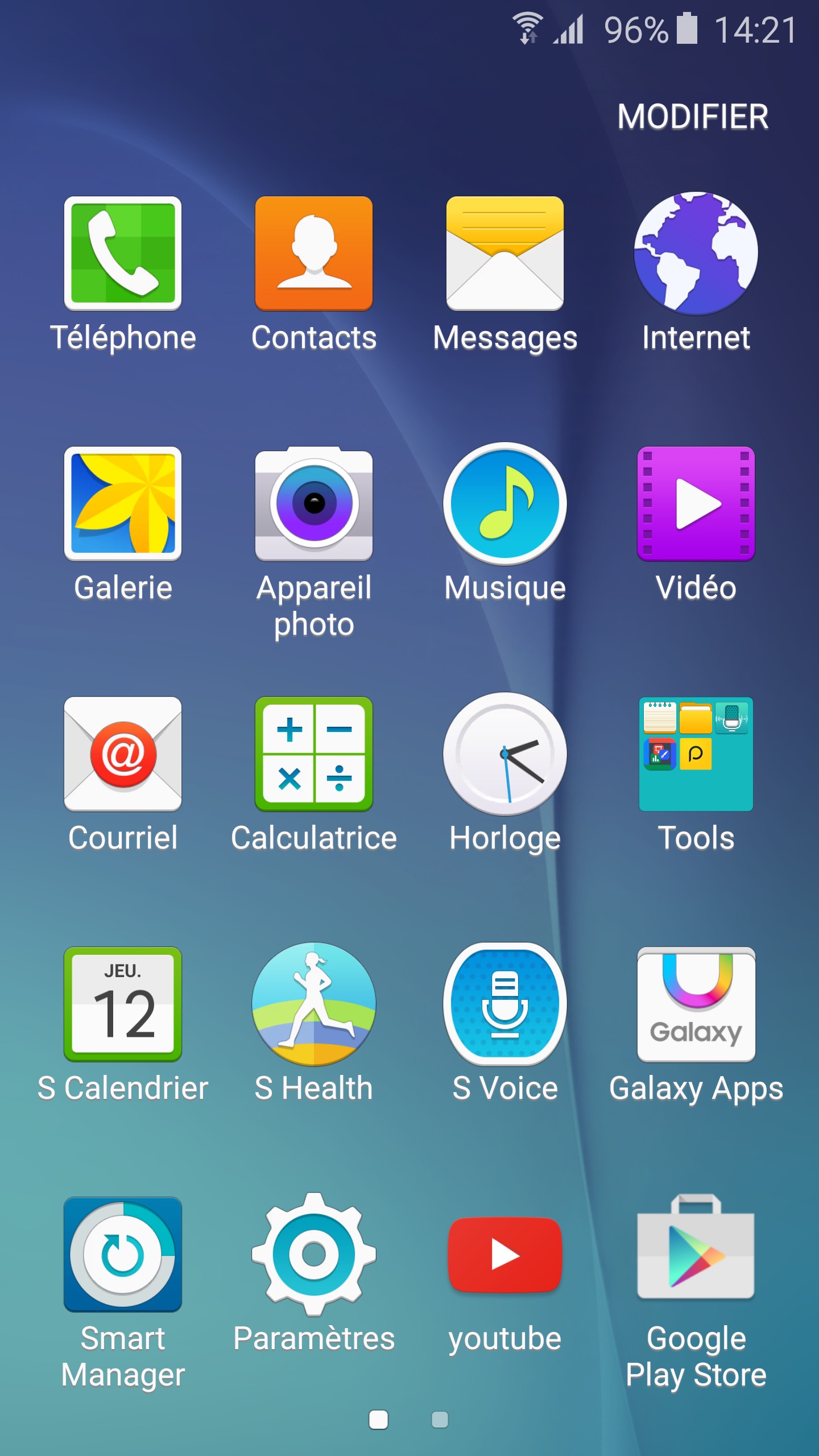Open the Horloge clock app
The width and height of the screenshot is (819, 1456).
tap(505, 754)
